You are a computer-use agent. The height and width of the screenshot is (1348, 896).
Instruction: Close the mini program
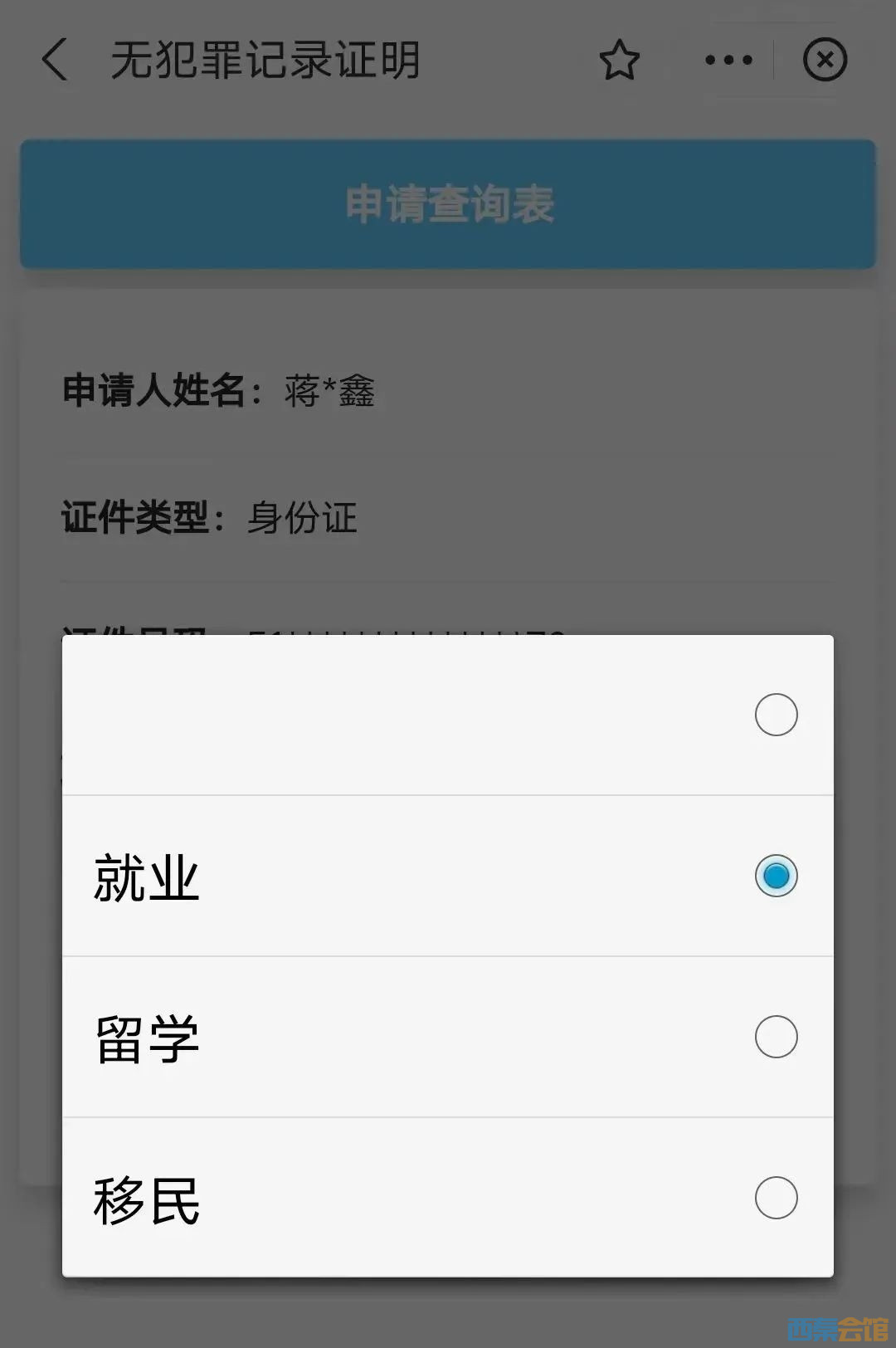click(x=825, y=61)
